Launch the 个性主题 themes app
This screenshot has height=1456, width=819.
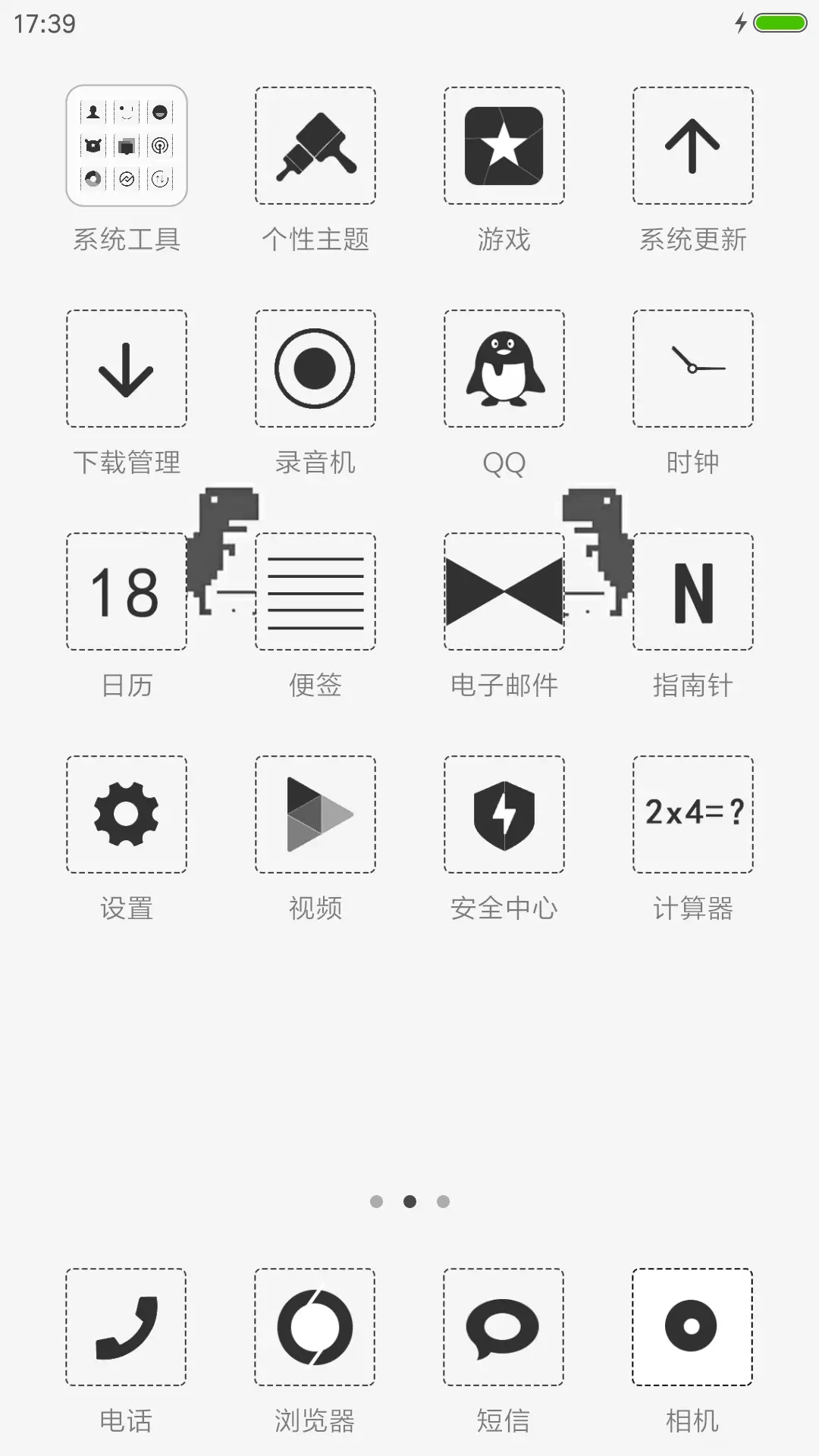pyautogui.click(x=315, y=146)
